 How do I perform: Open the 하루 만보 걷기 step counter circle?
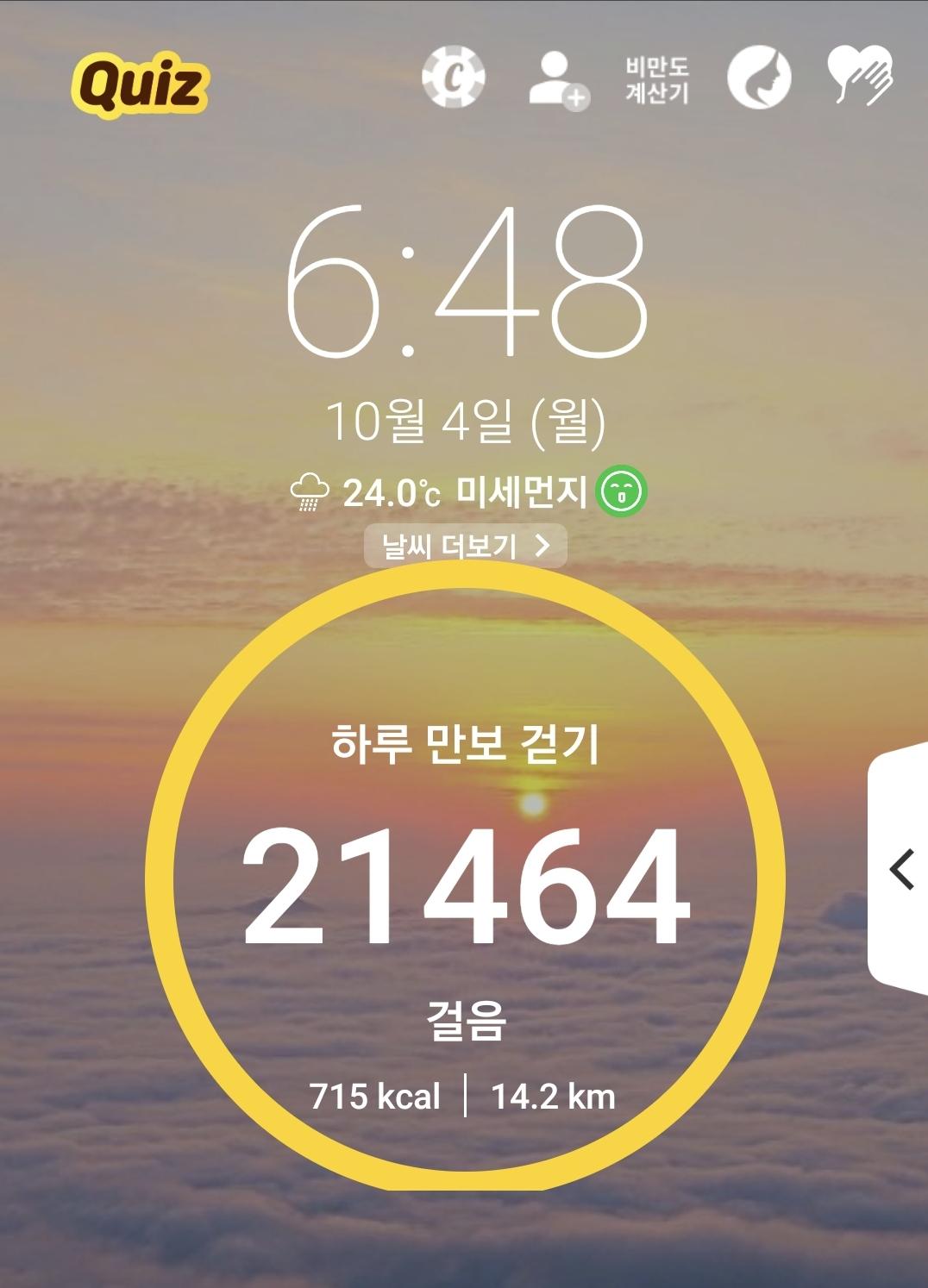467,879
